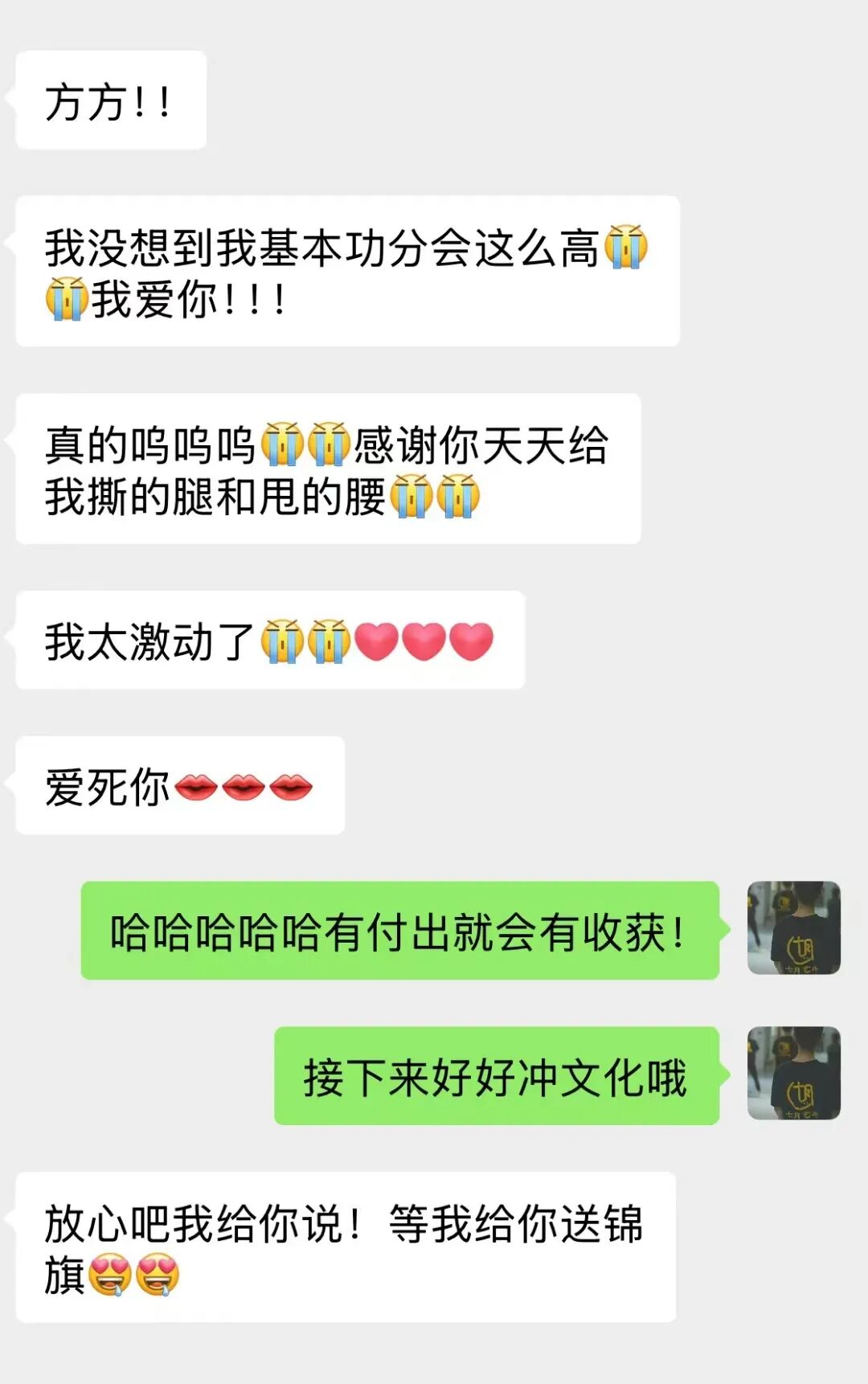Tap profile picture next to 接下来好好冲文化哦
This screenshot has width=868, height=1384.
coord(793,1073)
